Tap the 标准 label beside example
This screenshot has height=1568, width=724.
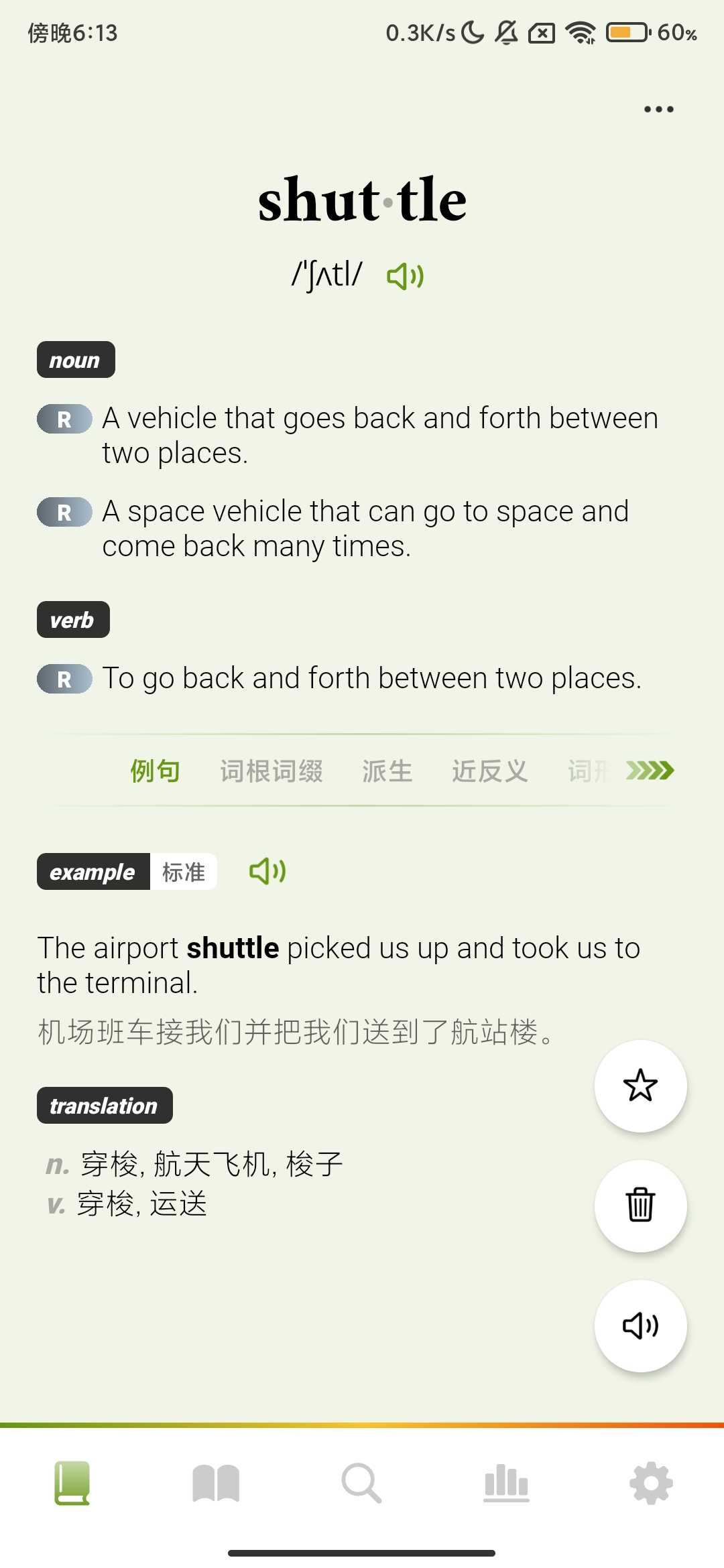pyautogui.click(x=183, y=872)
